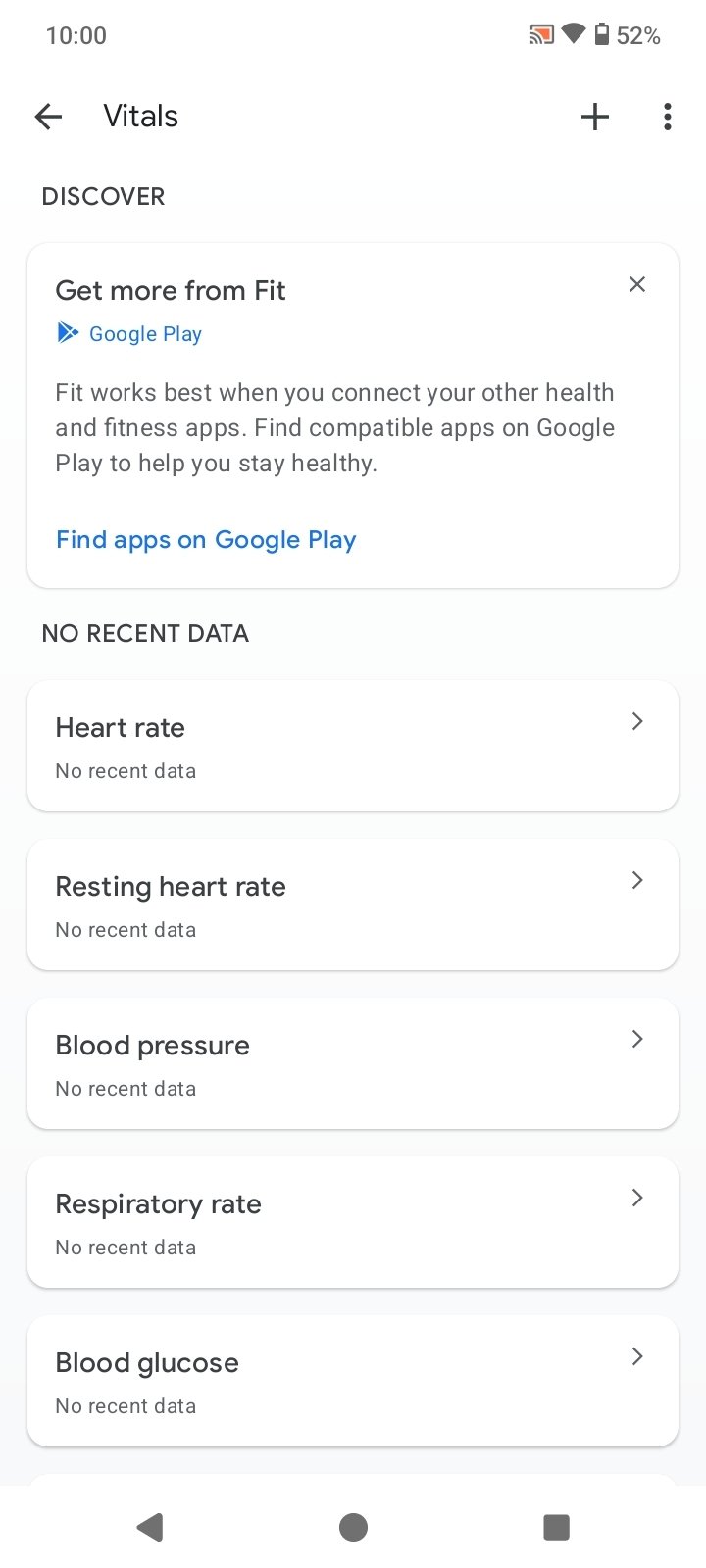Open recent apps from navigation bar
The width and height of the screenshot is (706, 1568).
pos(556,1527)
